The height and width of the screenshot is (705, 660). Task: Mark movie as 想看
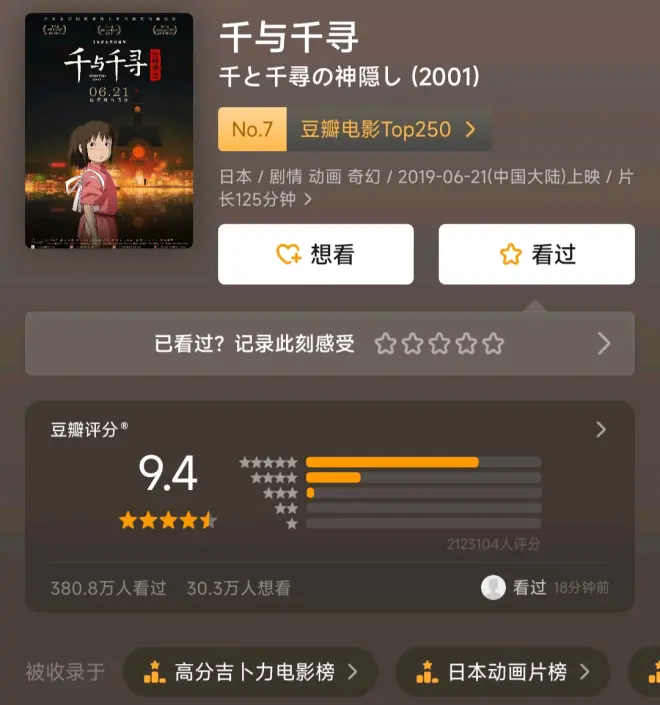point(315,255)
